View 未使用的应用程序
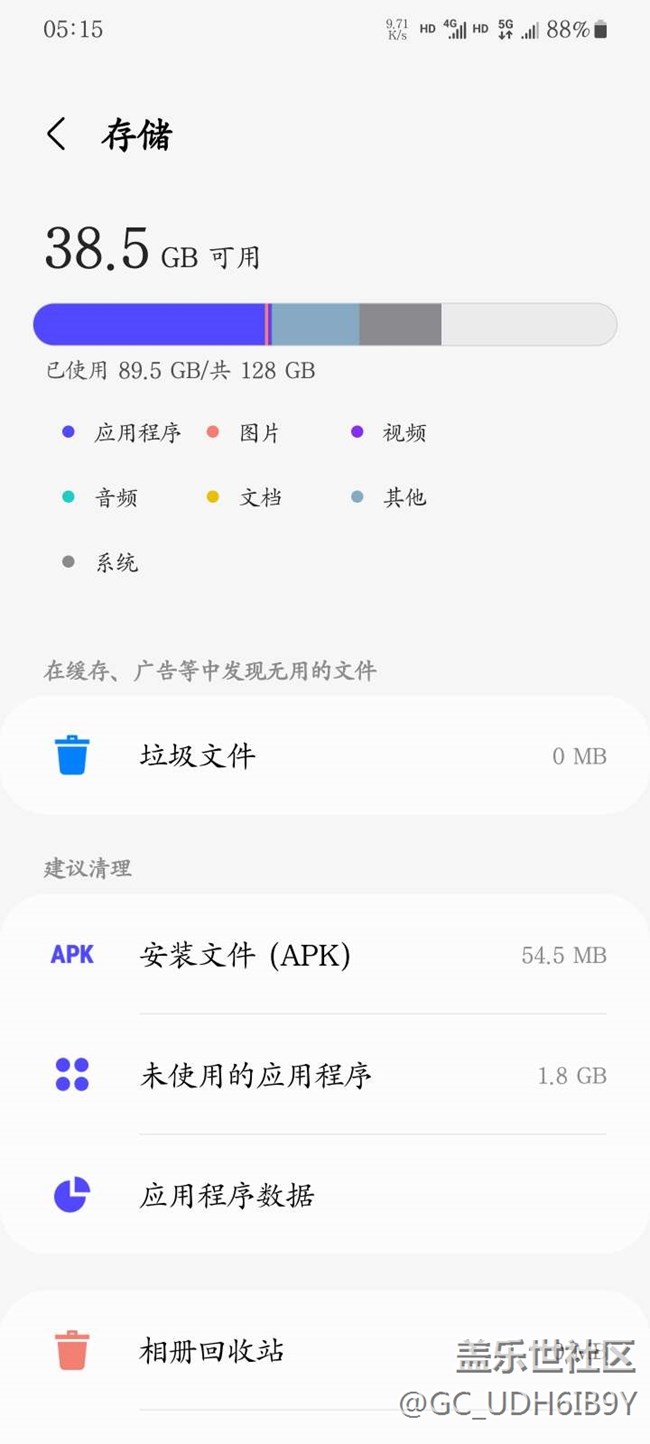Screen dimensions: 650x1444 325,1075
